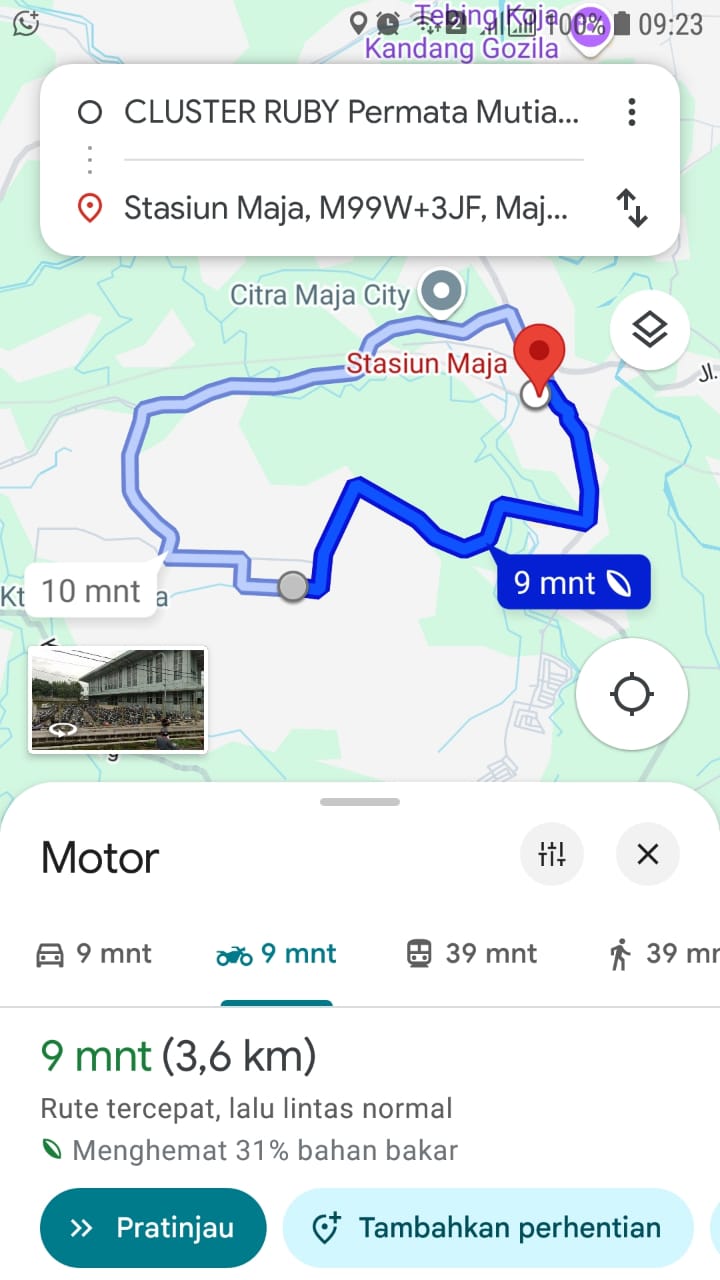This screenshot has height=1280, width=720.
Task: Switch to public transit 39 mnt tab
Action: [472, 954]
